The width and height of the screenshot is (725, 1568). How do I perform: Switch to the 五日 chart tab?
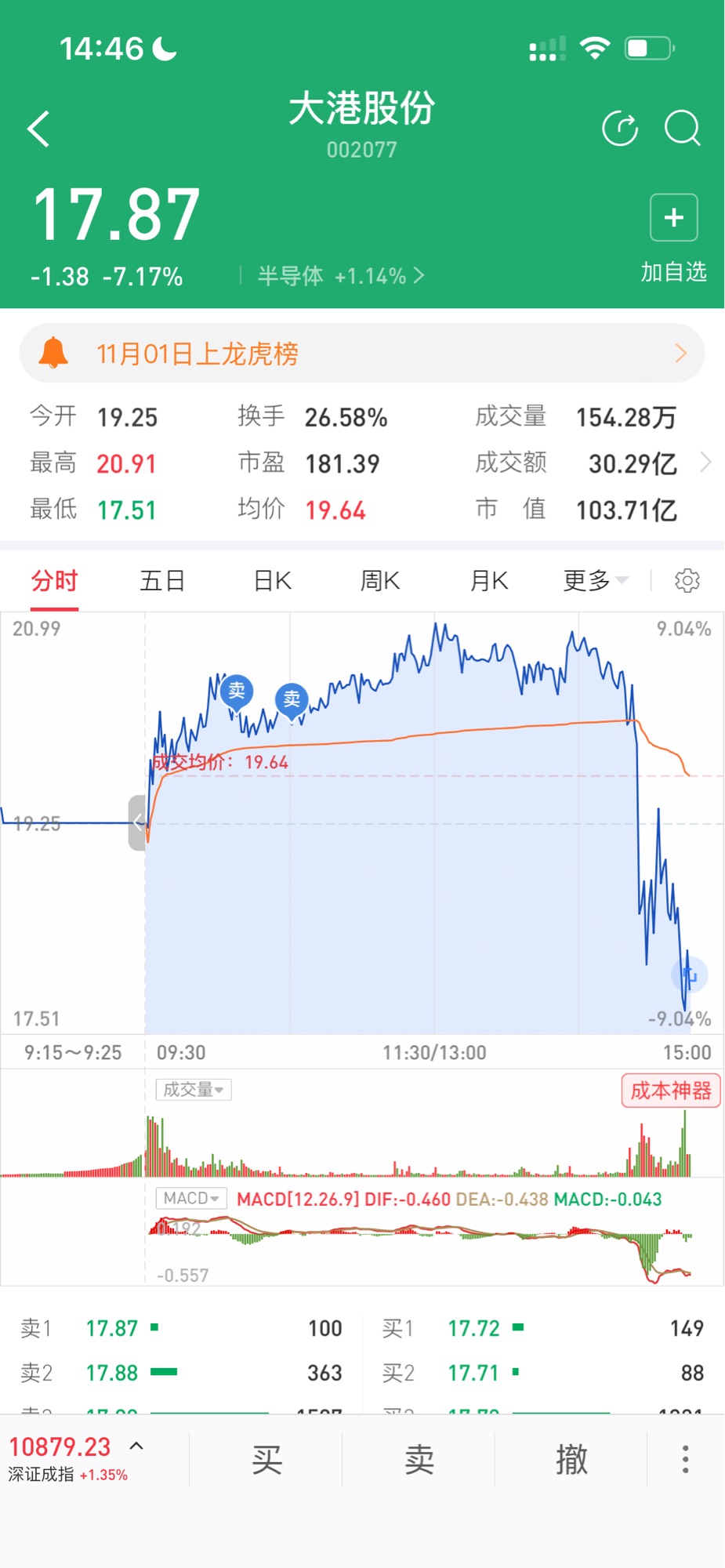tap(162, 581)
